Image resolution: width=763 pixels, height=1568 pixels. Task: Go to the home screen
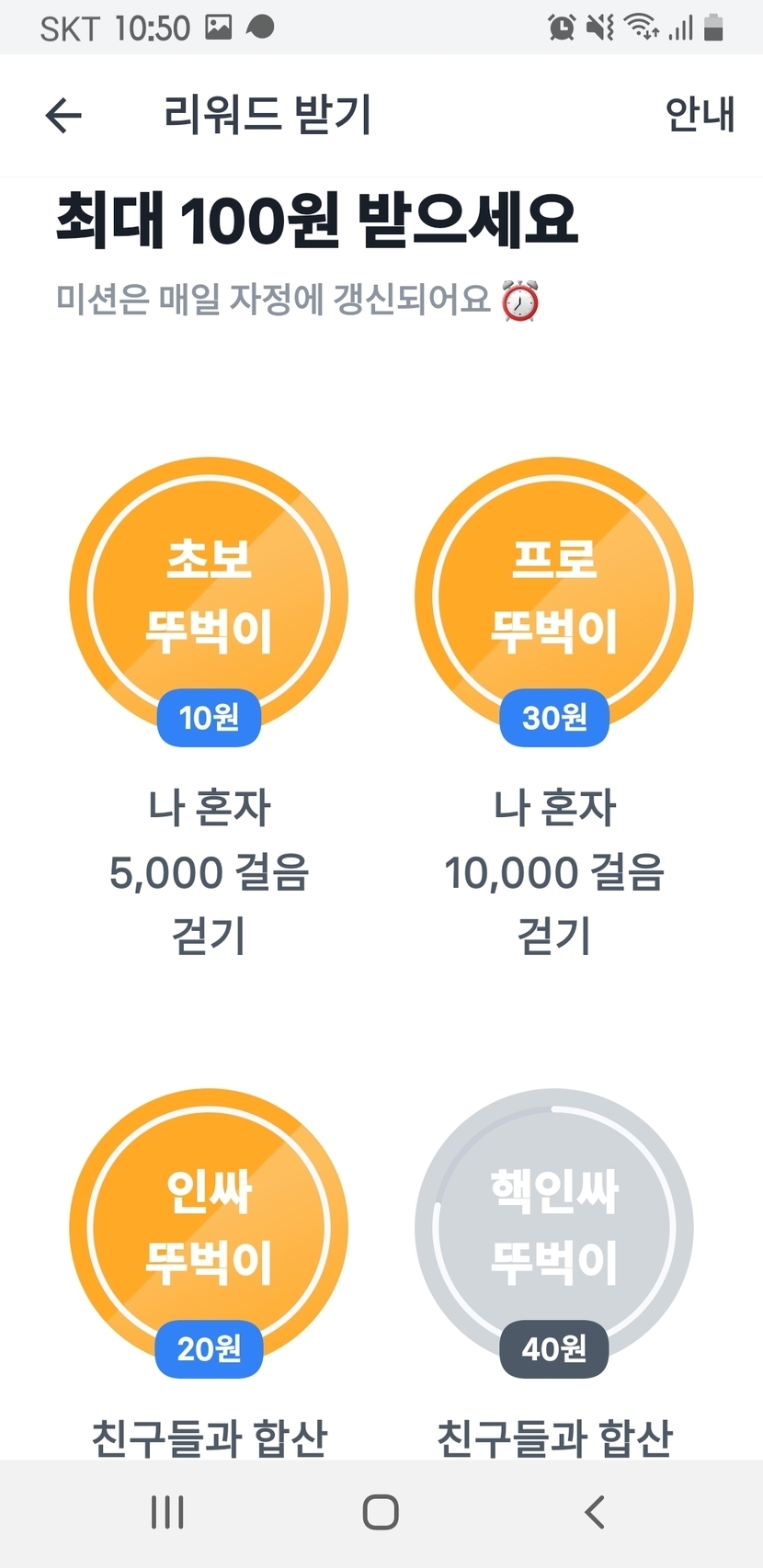point(381,1512)
